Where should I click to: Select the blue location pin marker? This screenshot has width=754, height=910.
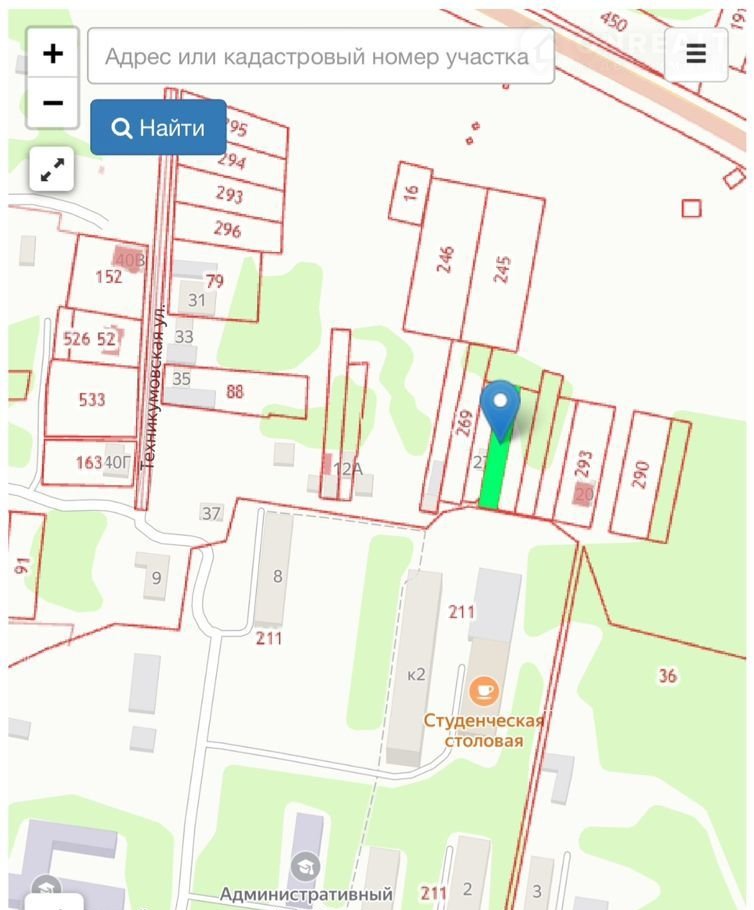point(500,409)
